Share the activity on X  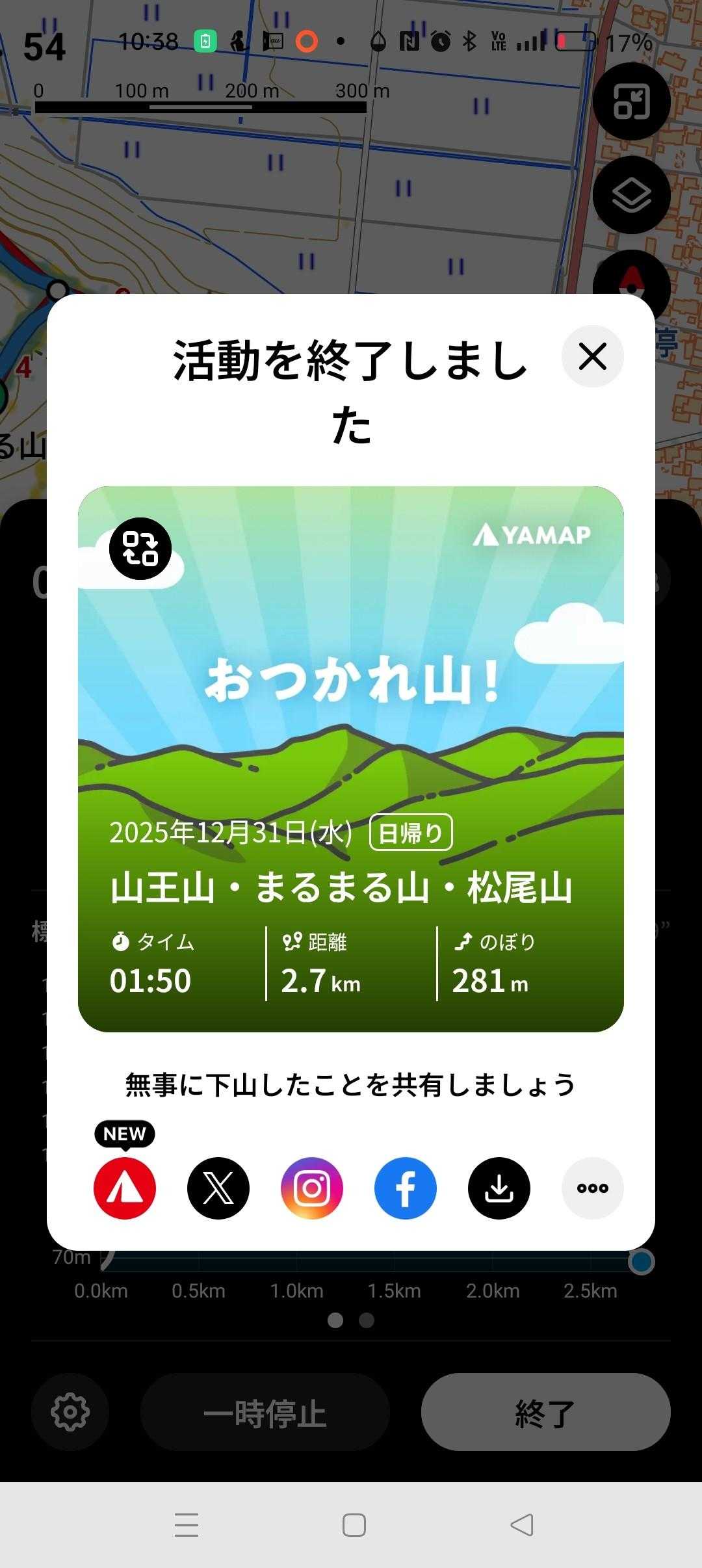218,1188
